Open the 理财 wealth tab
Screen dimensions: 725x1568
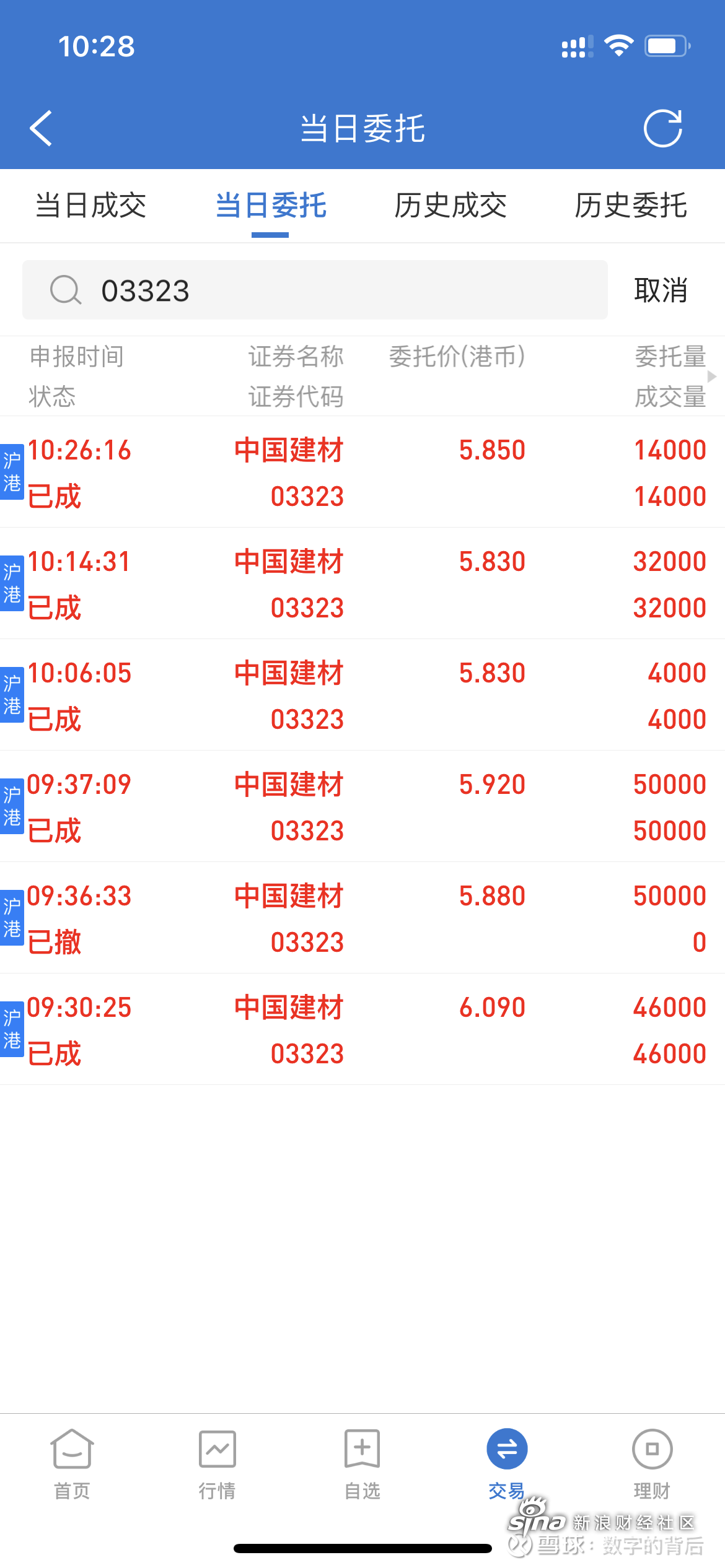[x=652, y=1464]
